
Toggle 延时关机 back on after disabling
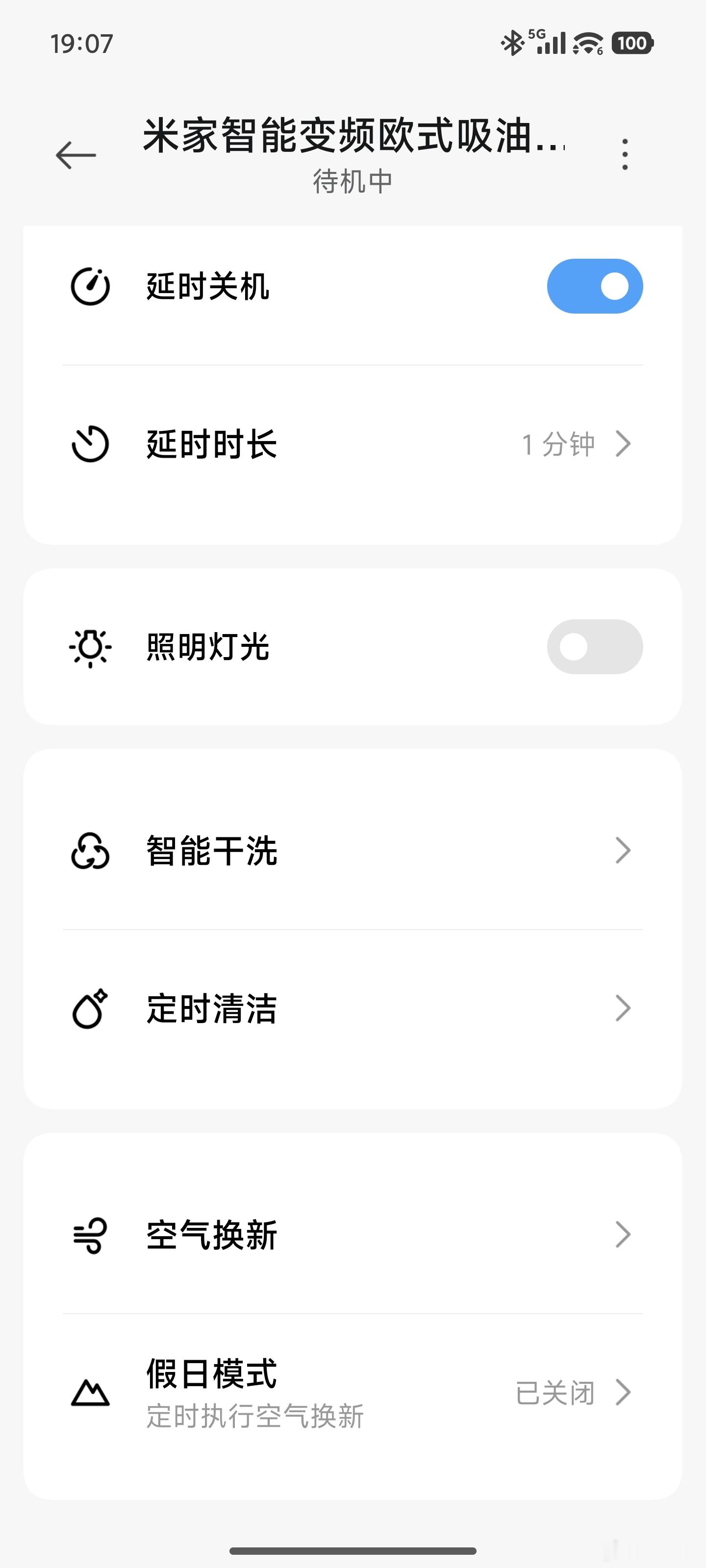pos(594,286)
